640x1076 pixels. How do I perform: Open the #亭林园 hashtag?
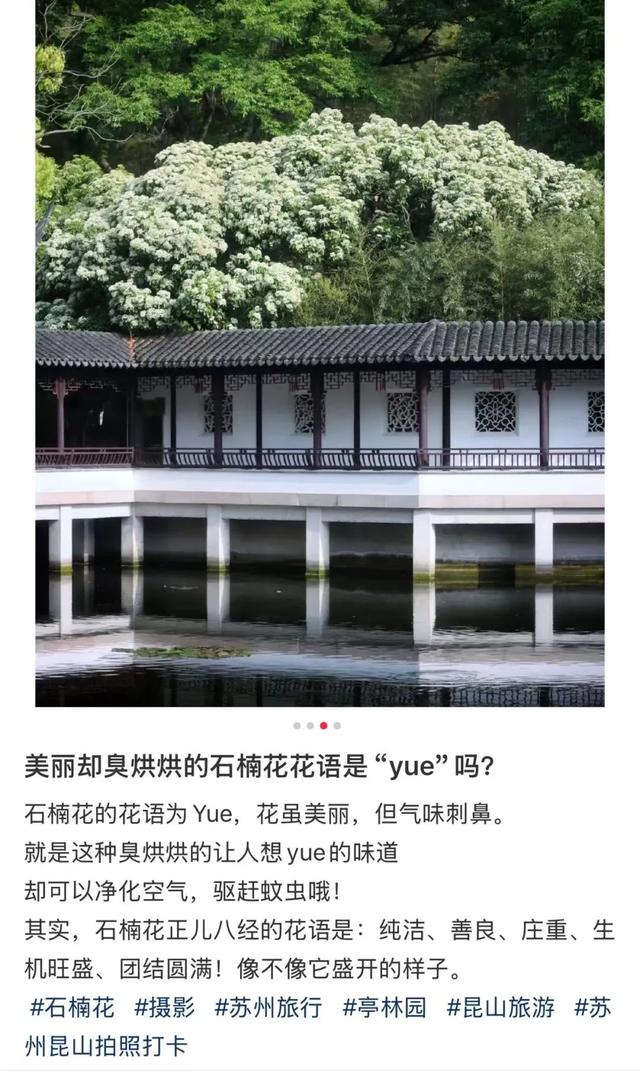click(x=384, y=1007)
